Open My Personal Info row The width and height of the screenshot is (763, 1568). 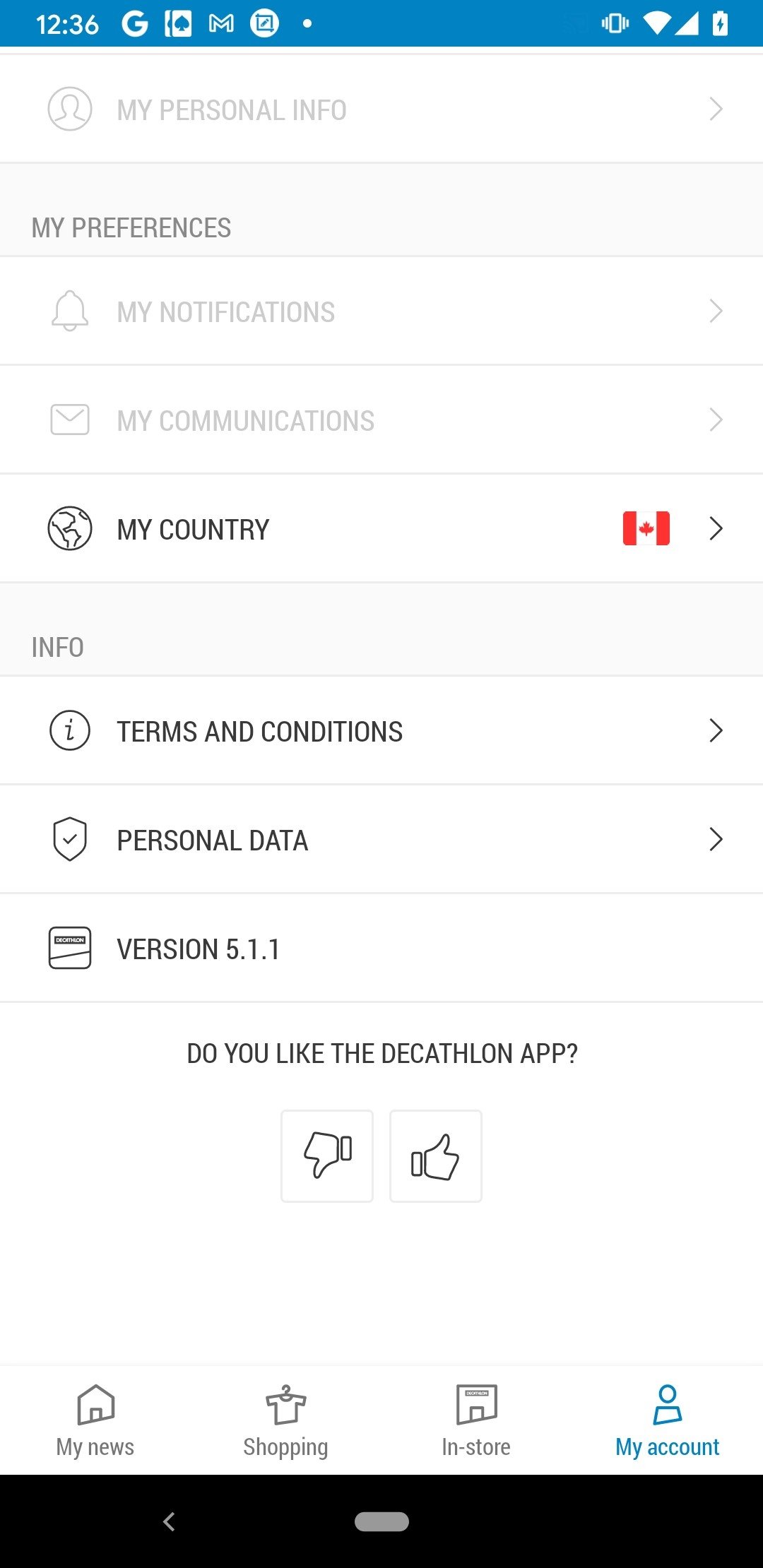tap(381, 109)
